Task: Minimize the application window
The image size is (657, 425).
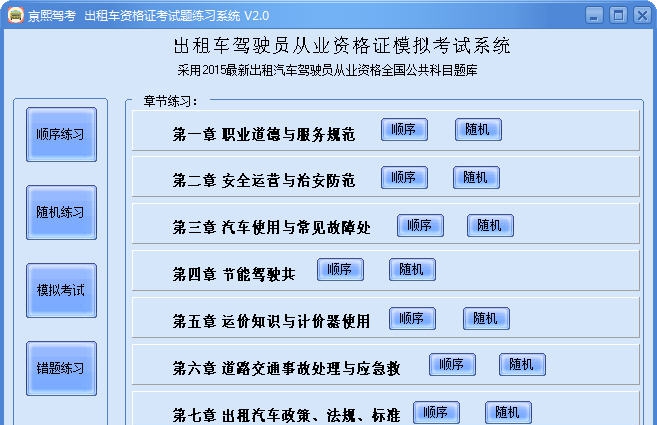Action: 595,15
